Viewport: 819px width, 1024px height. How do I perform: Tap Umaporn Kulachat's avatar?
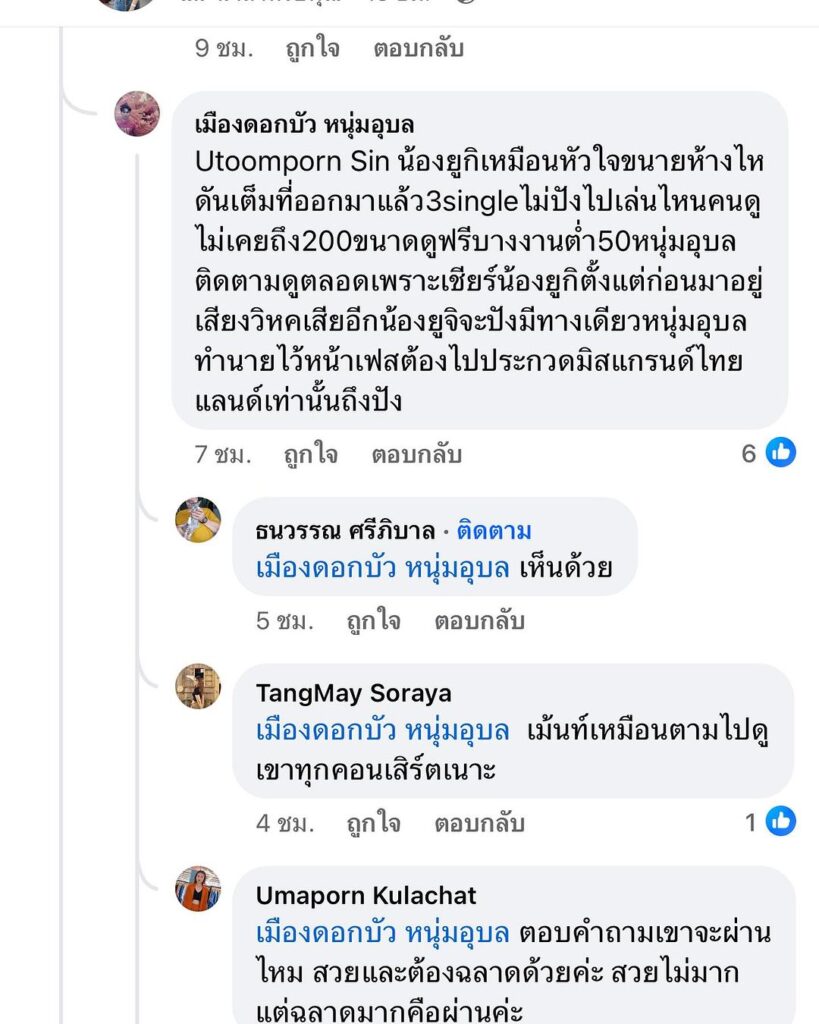[x=198, y=888]
